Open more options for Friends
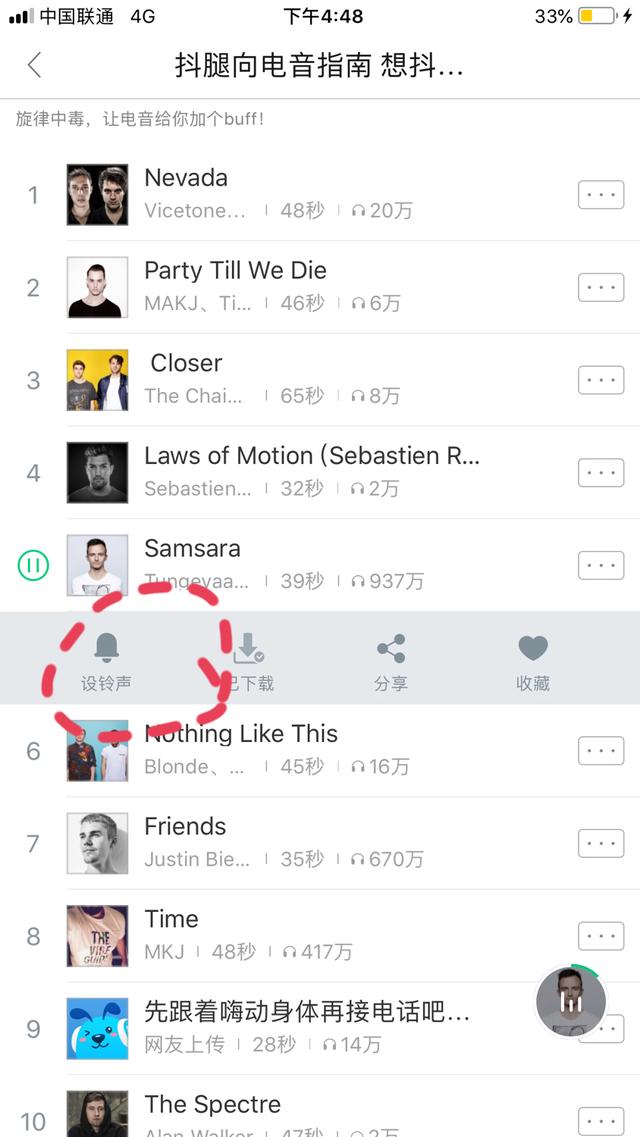The width and height of the screenshot is (640, 1137). (x=600, y=844)
